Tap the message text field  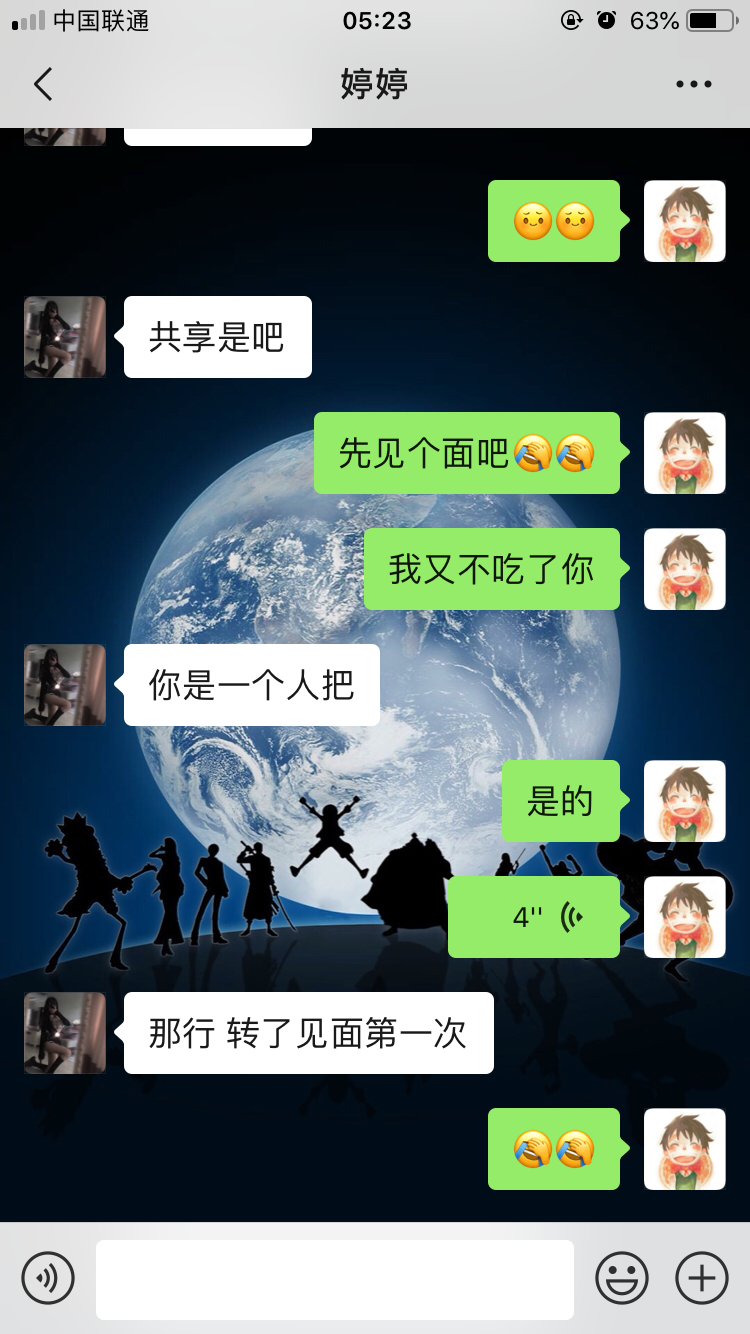(x=335, y=1279)
